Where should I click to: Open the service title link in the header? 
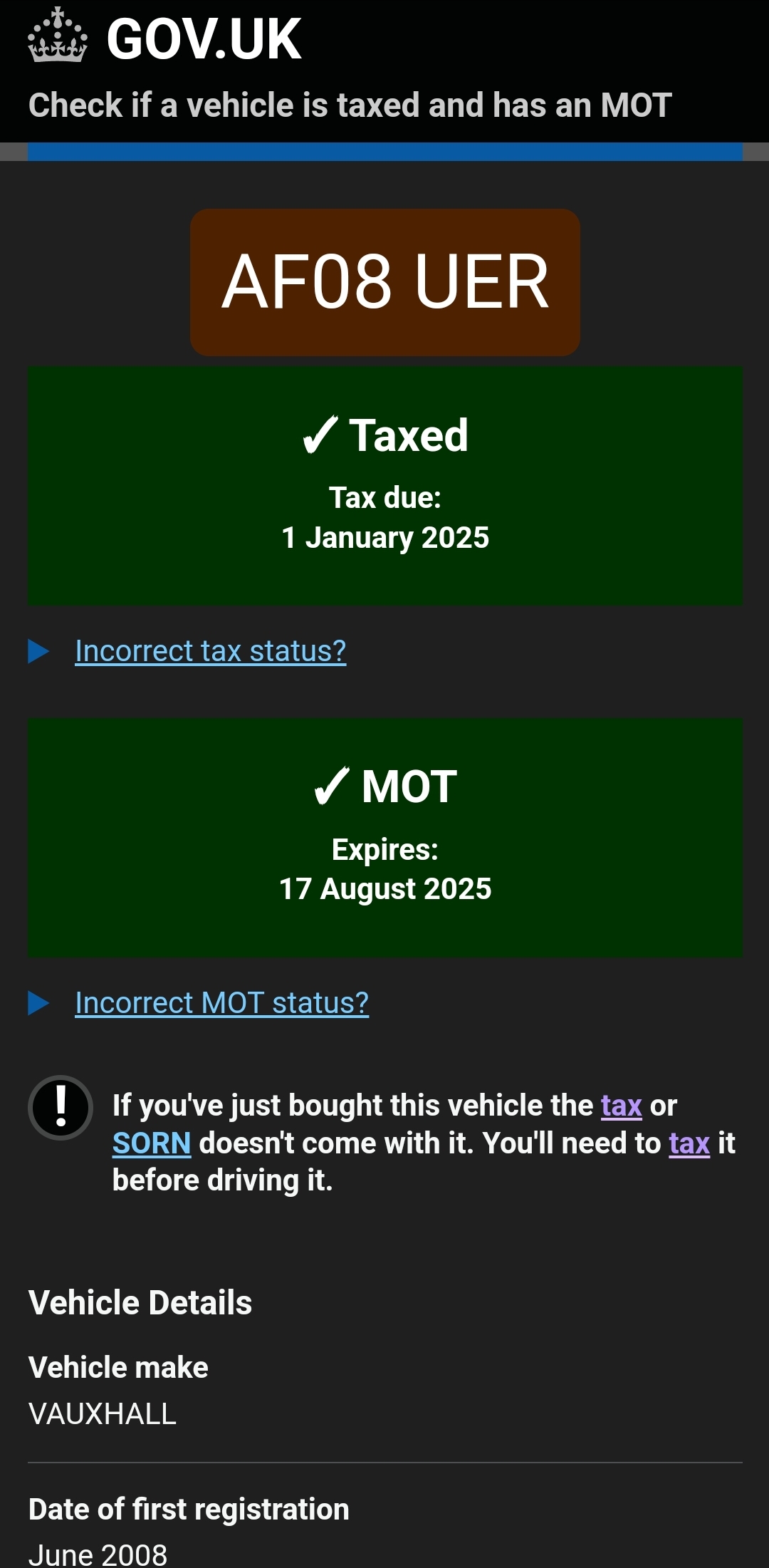click(350, 105)
